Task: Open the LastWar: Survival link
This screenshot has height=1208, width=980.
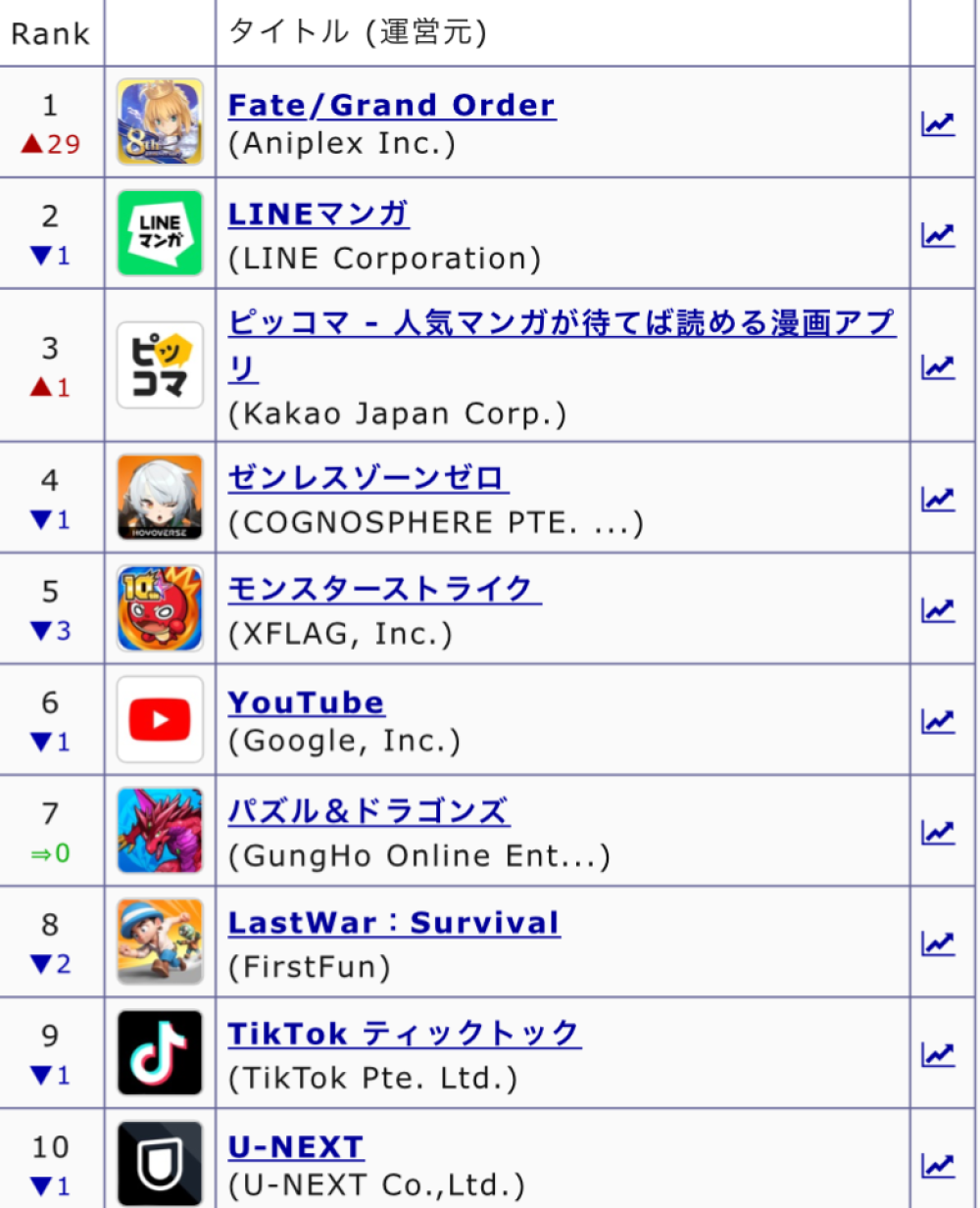Action: pyautogui.click(x=393, y=923)
